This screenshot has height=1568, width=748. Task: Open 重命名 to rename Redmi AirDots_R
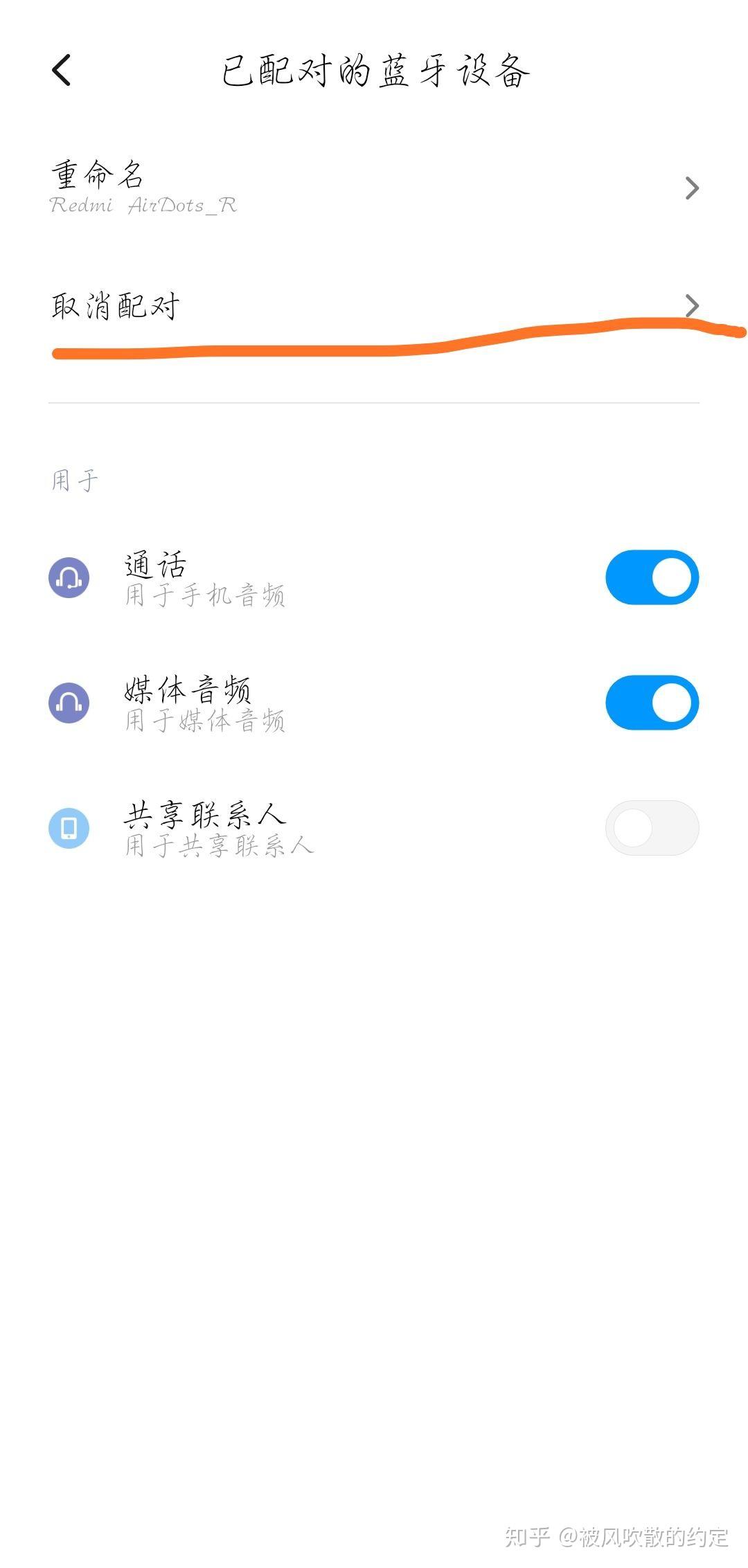pyautogui.click(x=374, y=187)
